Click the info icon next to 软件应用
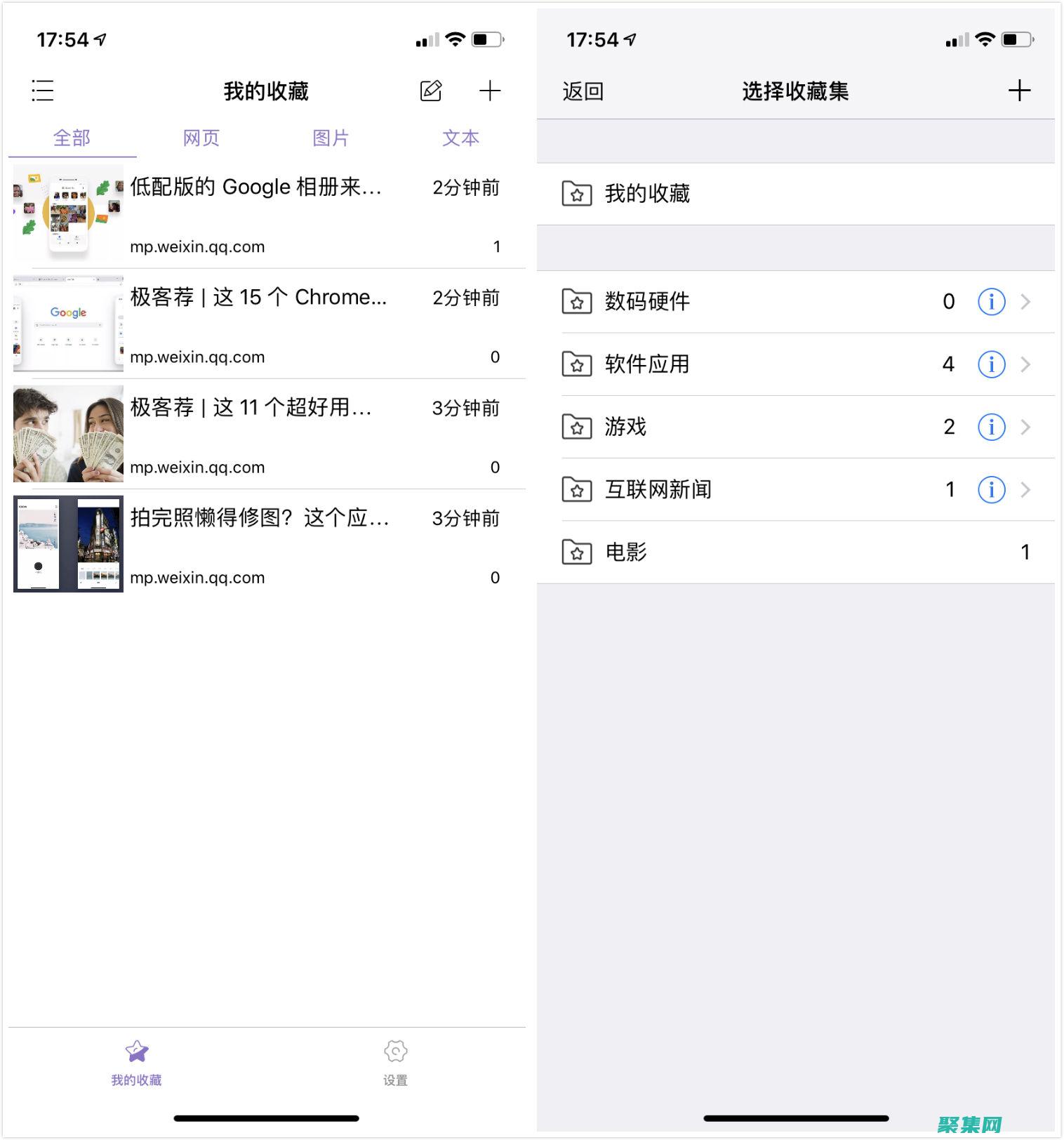Image resolution: width=1064 pixels, height=1140 pixels. [990, 364]
